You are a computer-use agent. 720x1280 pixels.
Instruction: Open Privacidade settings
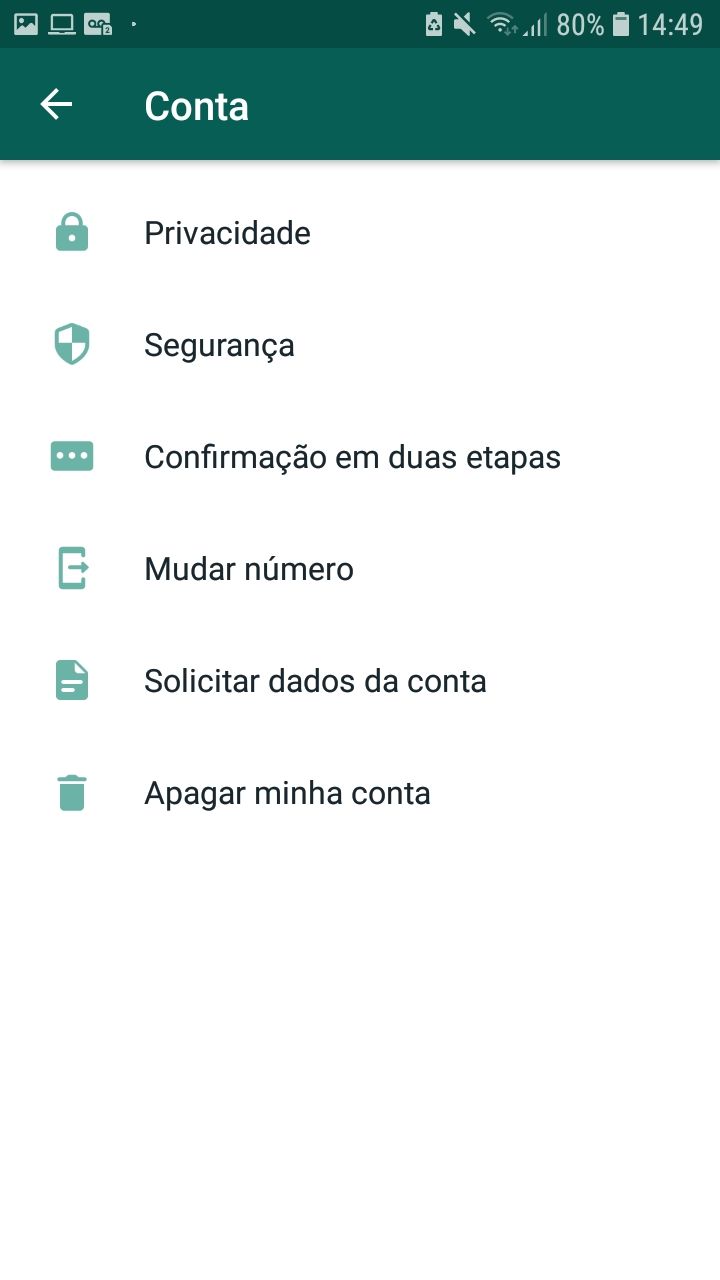[227, 233]
